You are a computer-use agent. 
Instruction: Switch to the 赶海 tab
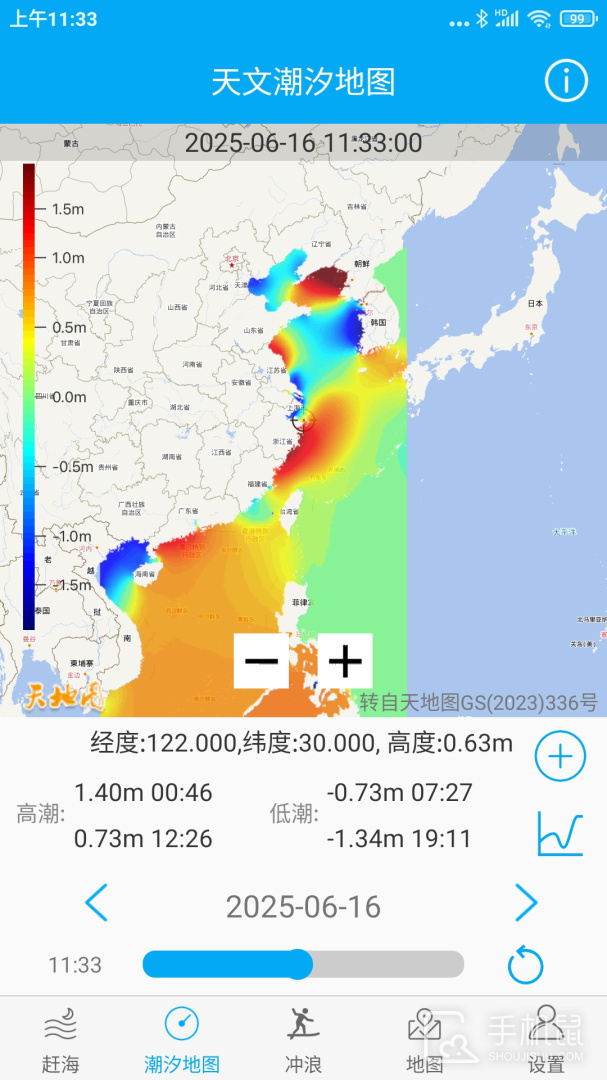[61, 1039]
